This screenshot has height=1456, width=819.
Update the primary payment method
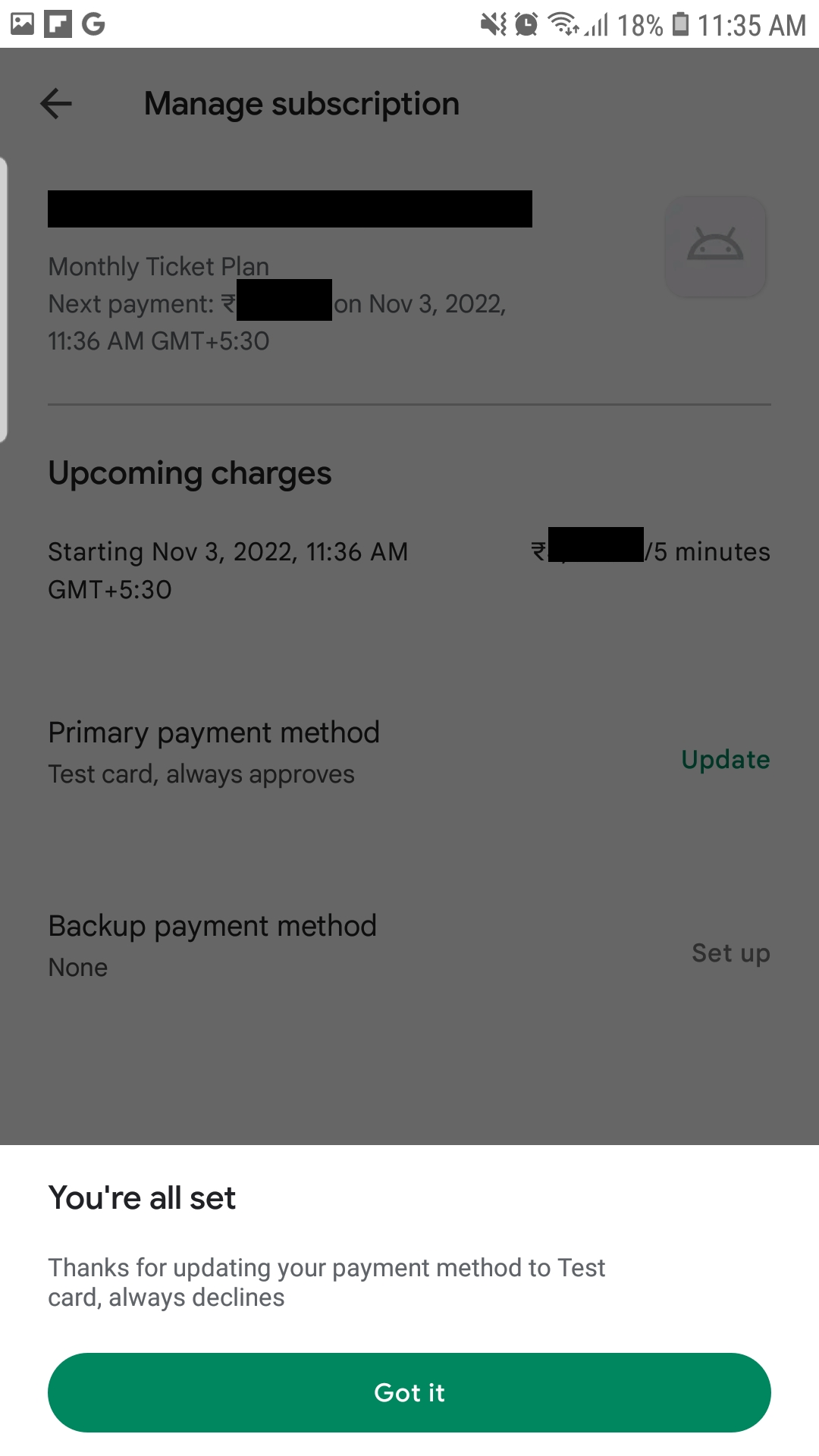pos(725,759)
